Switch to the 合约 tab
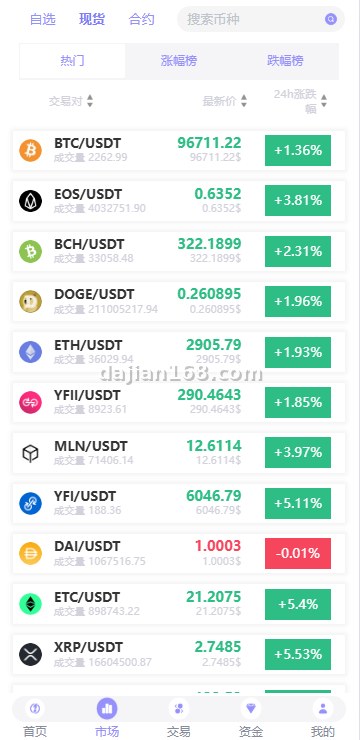 click(142, 19)
